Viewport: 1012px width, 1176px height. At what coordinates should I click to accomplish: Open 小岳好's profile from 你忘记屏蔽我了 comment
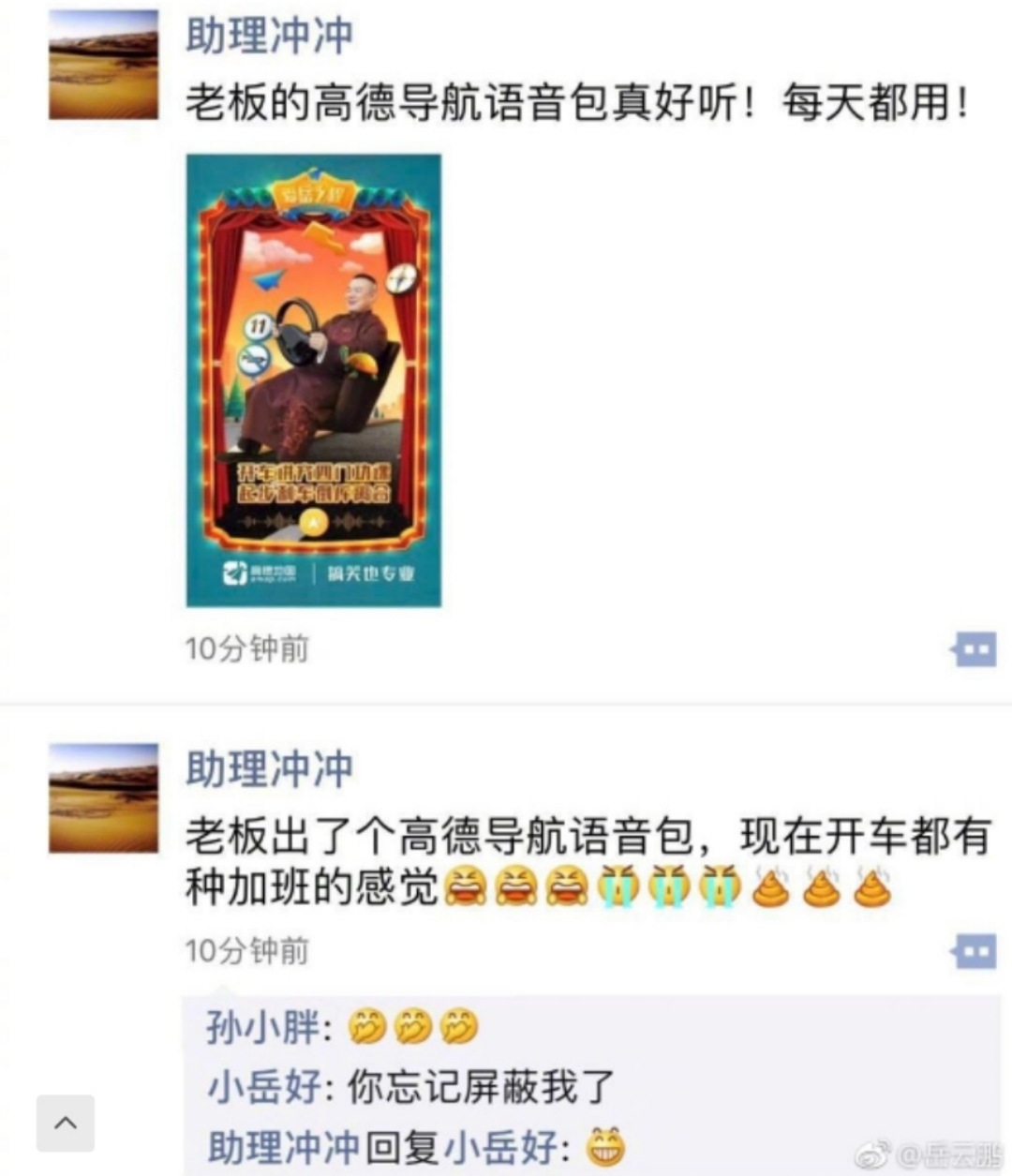click(x=263, y=1087)
